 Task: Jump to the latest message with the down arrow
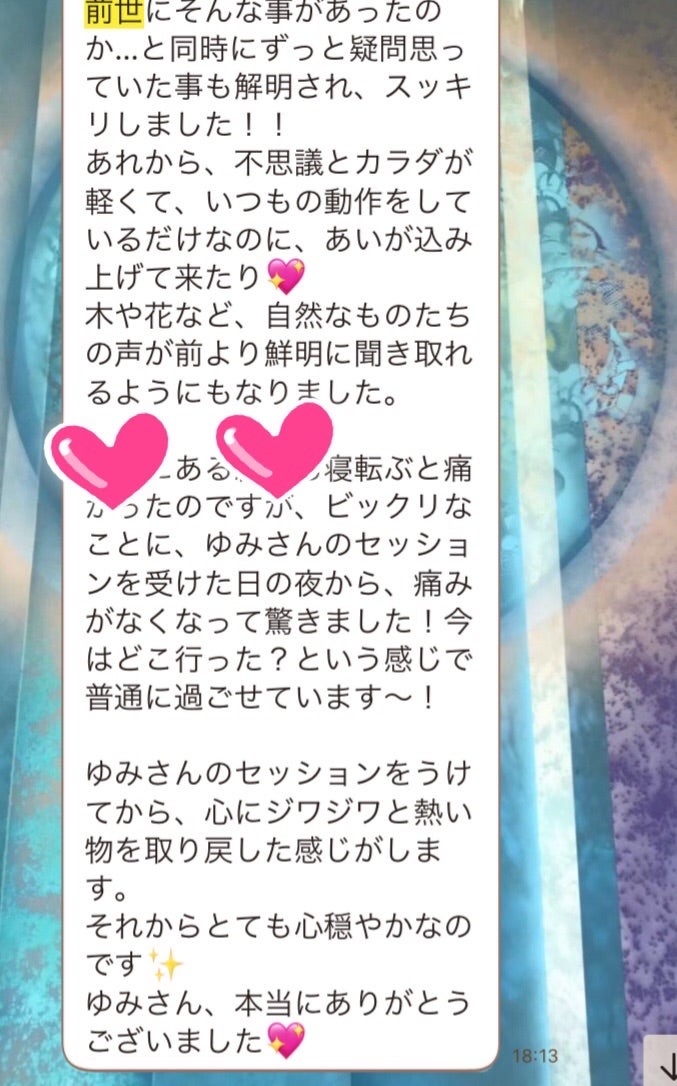(x=663, y=1064)
